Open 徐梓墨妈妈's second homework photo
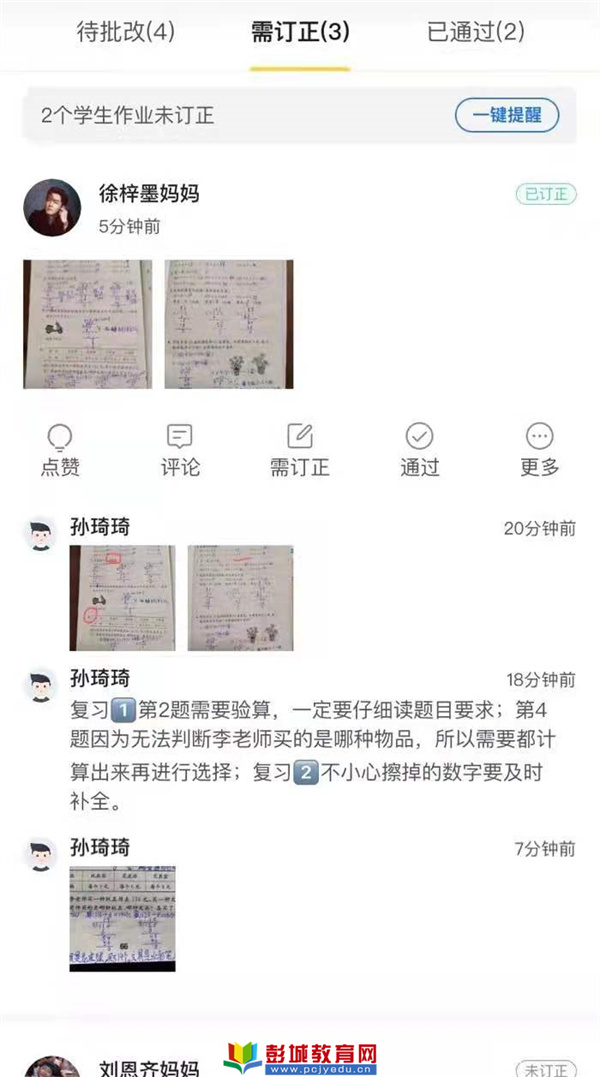The height and width of the screenshot is (1077, 600). tap(229, 324)
